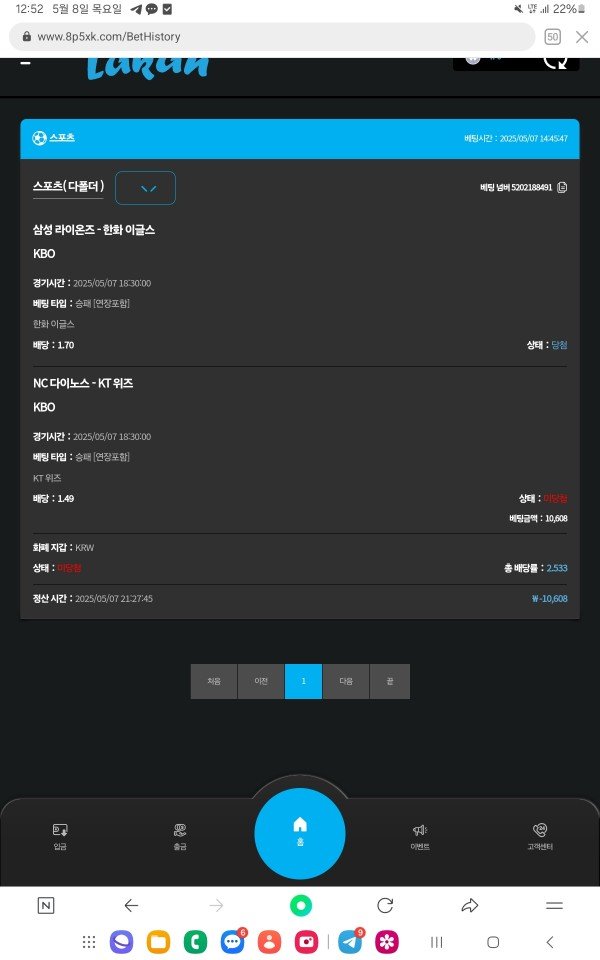The height and width of the screenshot is (960, 600).
Task: Open the deposit (입금) tab
Action: tap(60, 837)
